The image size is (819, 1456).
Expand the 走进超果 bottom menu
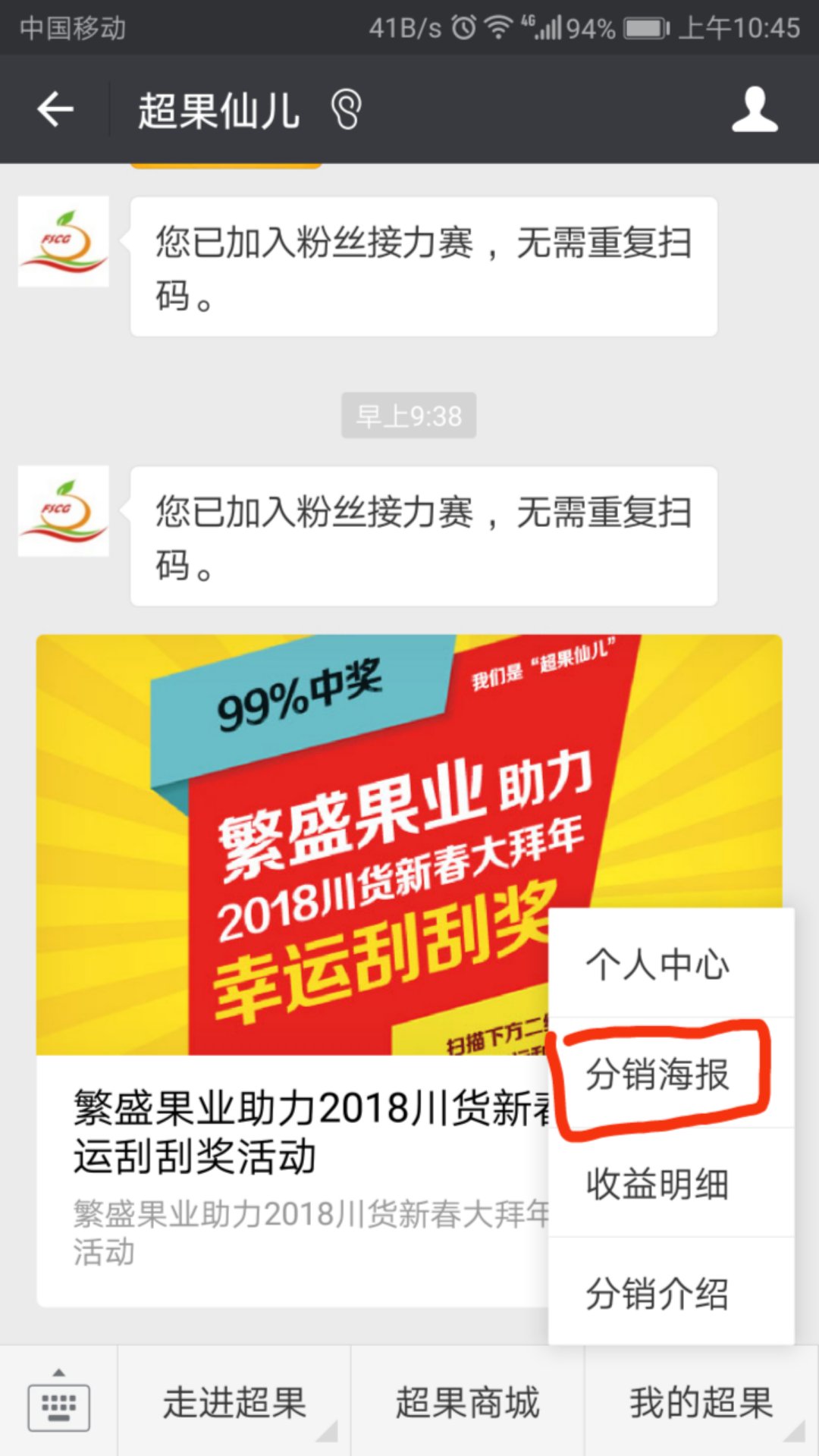(x=234, y=1401)
